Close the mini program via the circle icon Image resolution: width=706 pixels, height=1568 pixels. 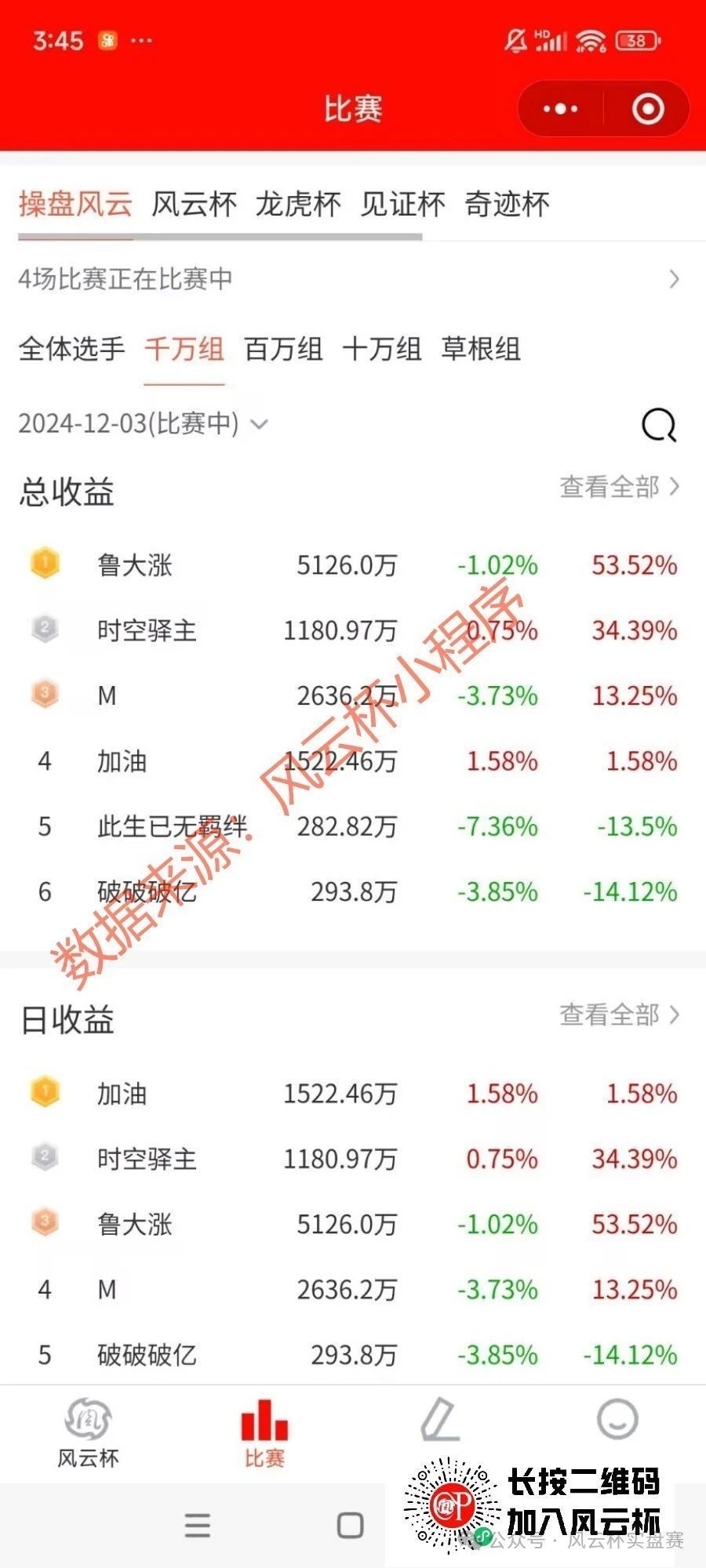[648, 109]
